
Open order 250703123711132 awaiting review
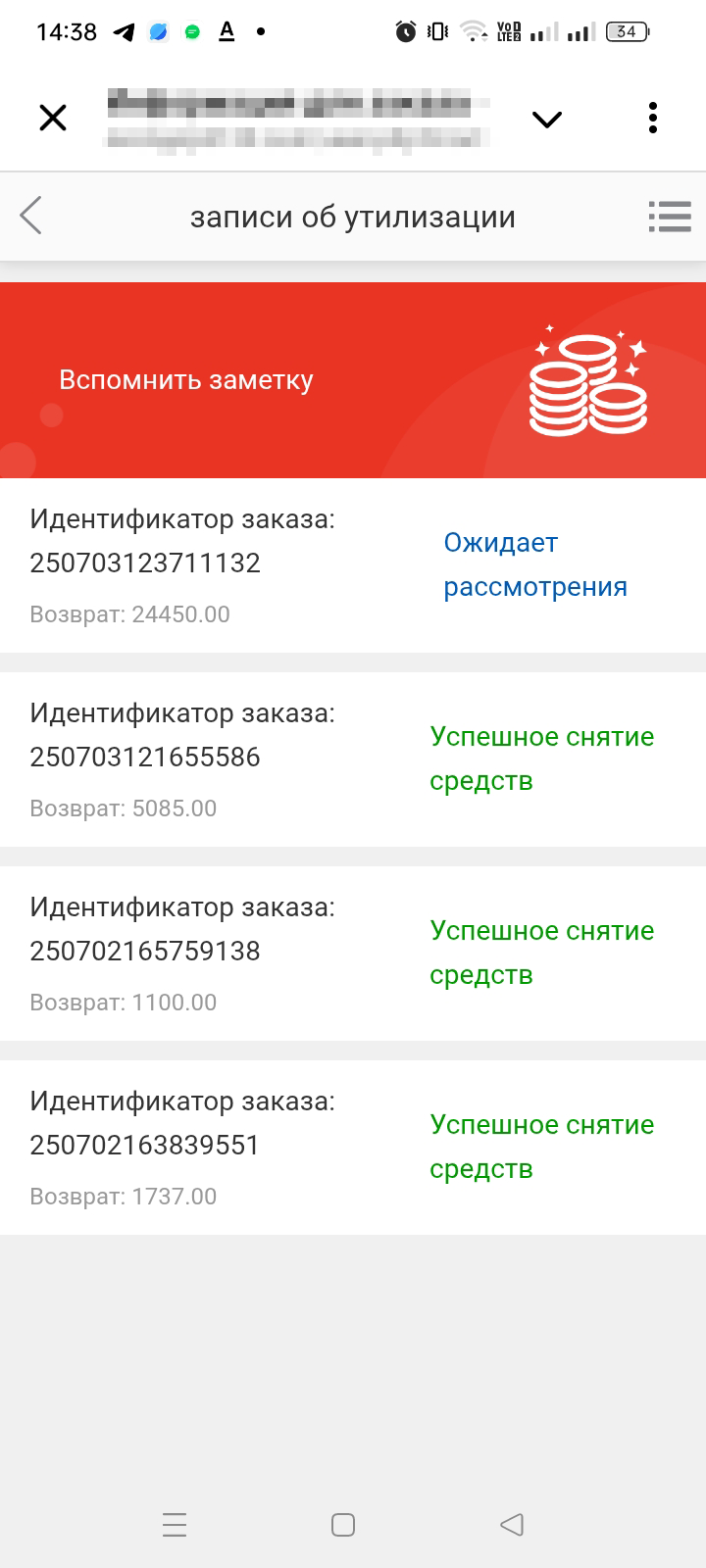(353, 565)
